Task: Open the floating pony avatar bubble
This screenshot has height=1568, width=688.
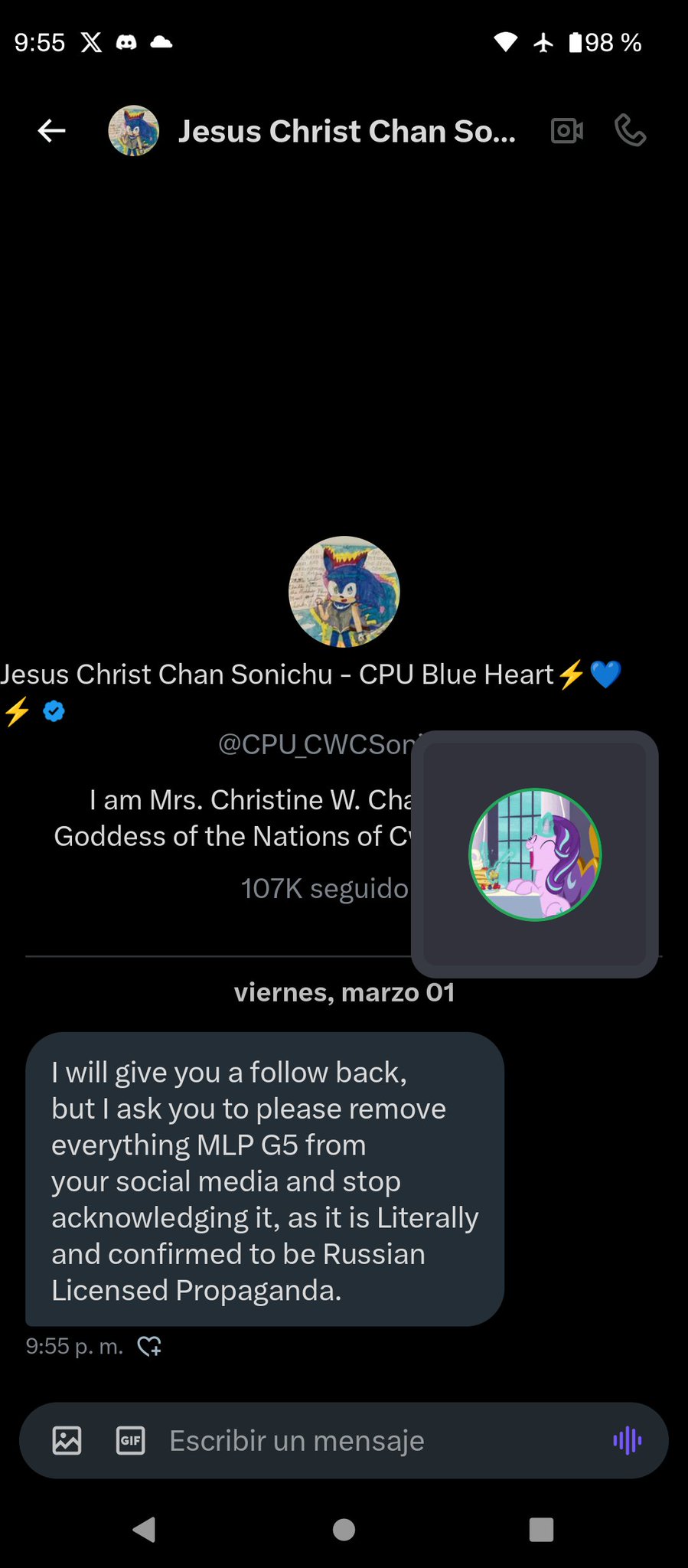Action: (535, 854)
